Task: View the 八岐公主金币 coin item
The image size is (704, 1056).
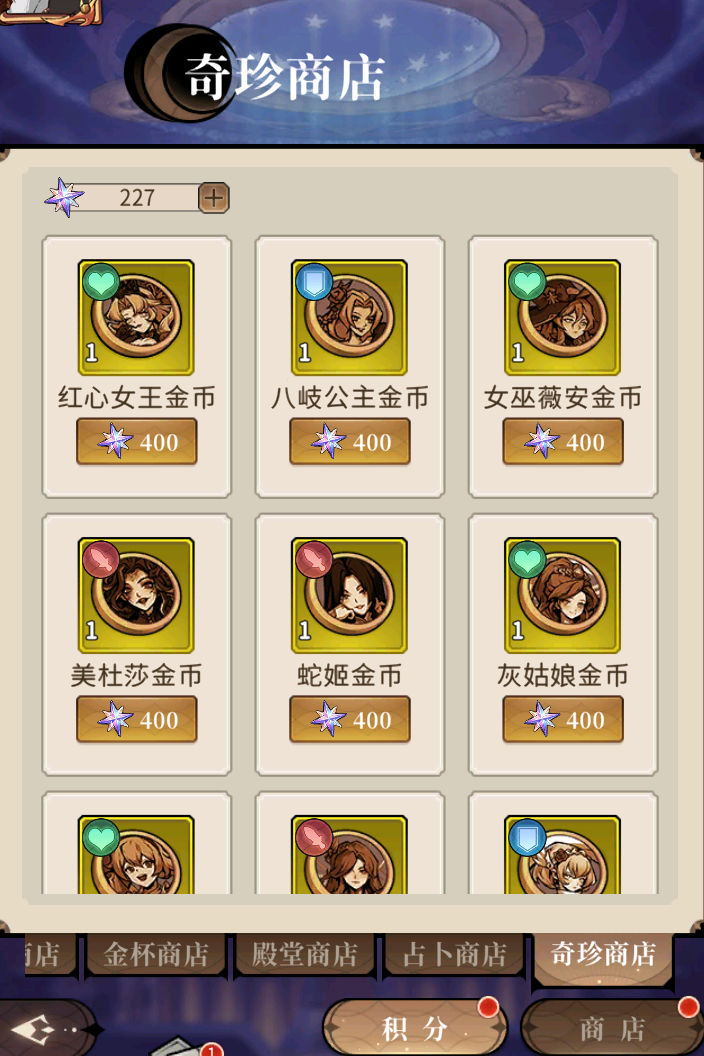Action: (349, 317)
